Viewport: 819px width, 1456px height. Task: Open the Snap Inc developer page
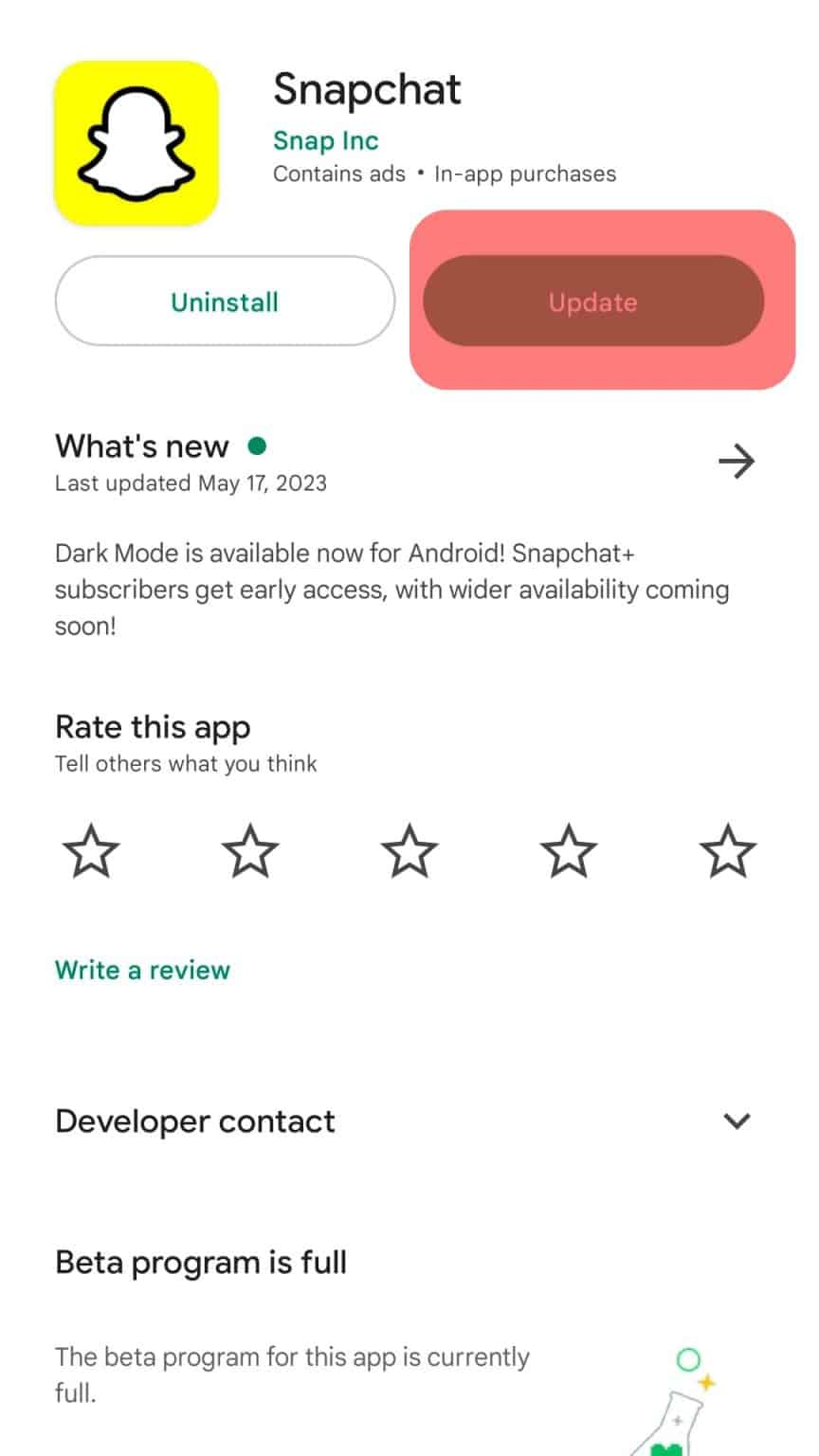[x=326, y=140]
